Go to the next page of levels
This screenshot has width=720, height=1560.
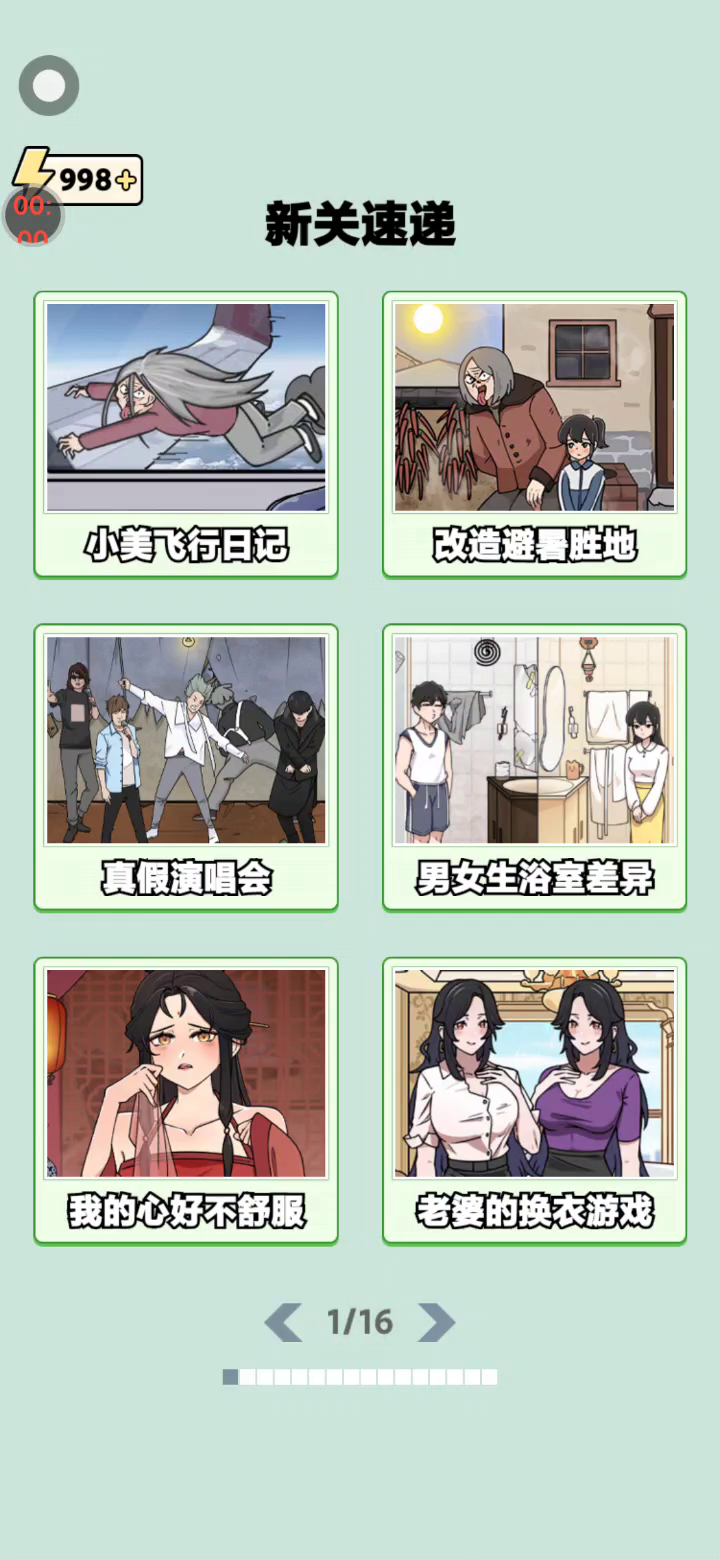point(436,1322)
